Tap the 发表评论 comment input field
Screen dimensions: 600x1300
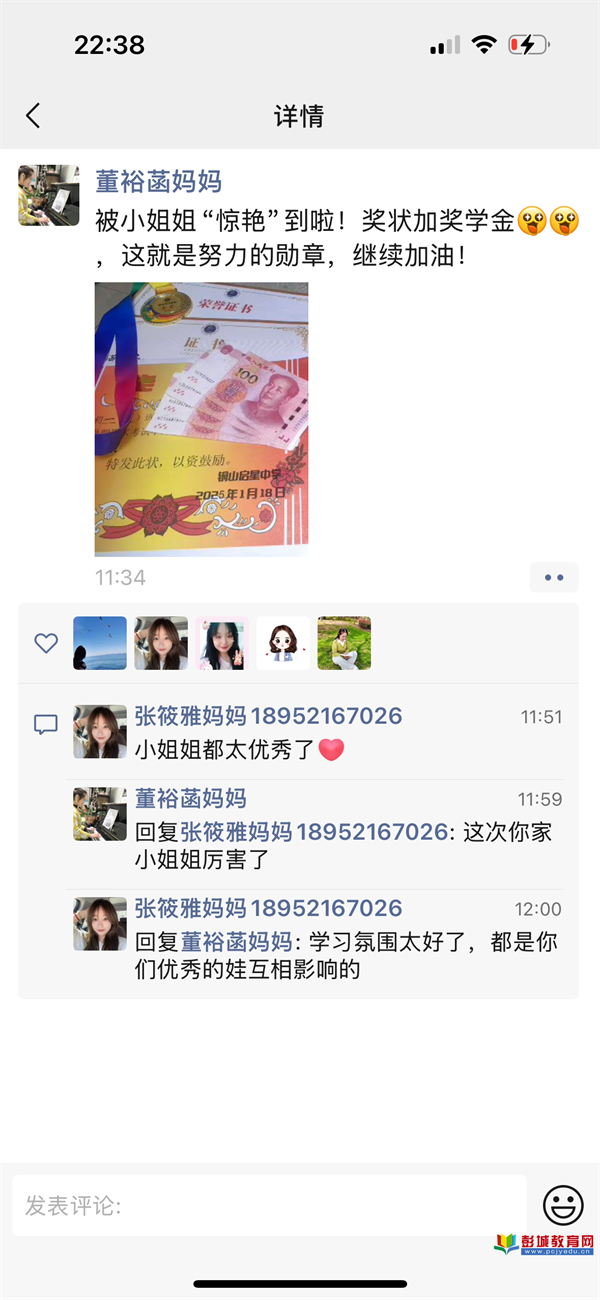269,1205
